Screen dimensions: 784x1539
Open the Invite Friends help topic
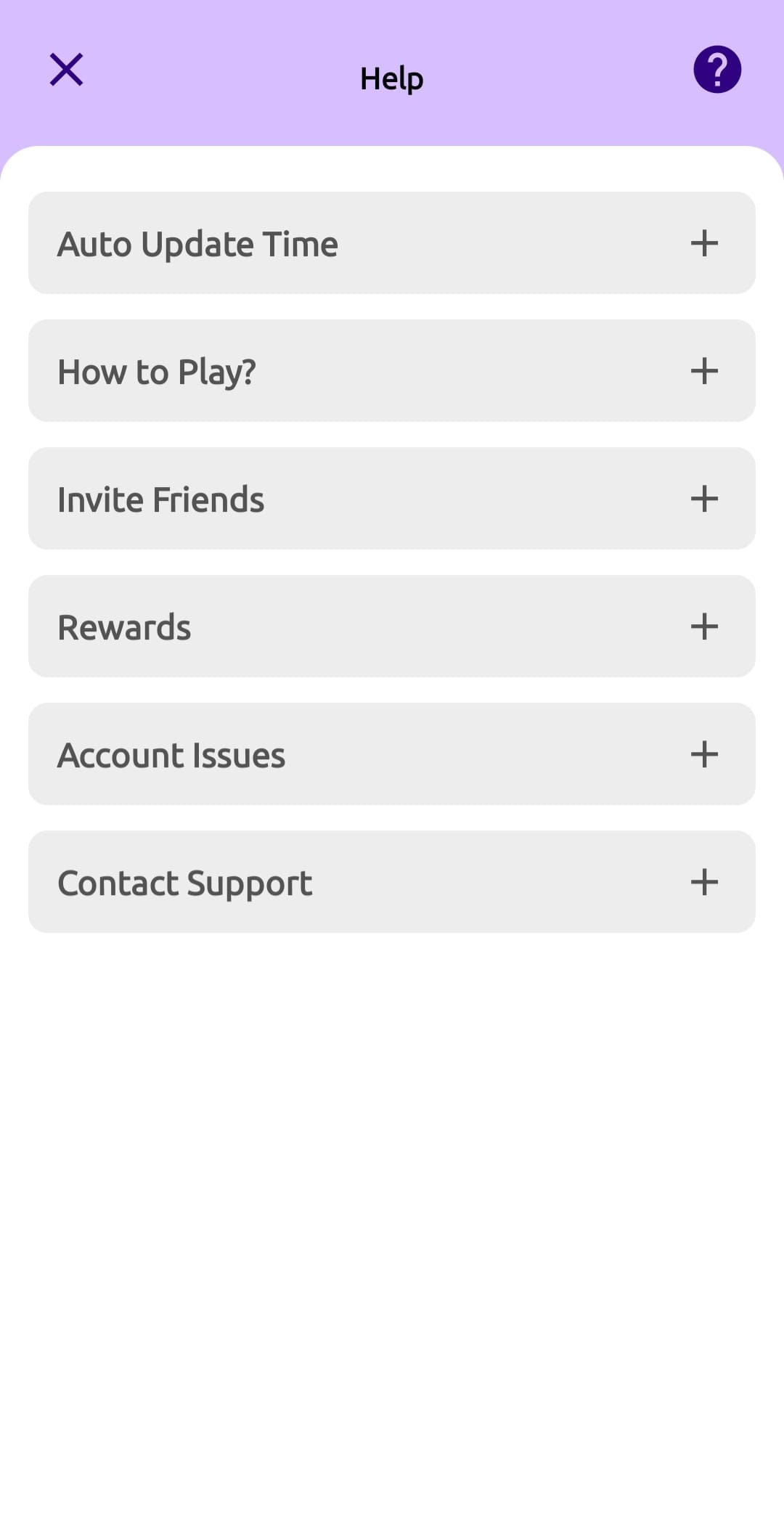[392, 499]
